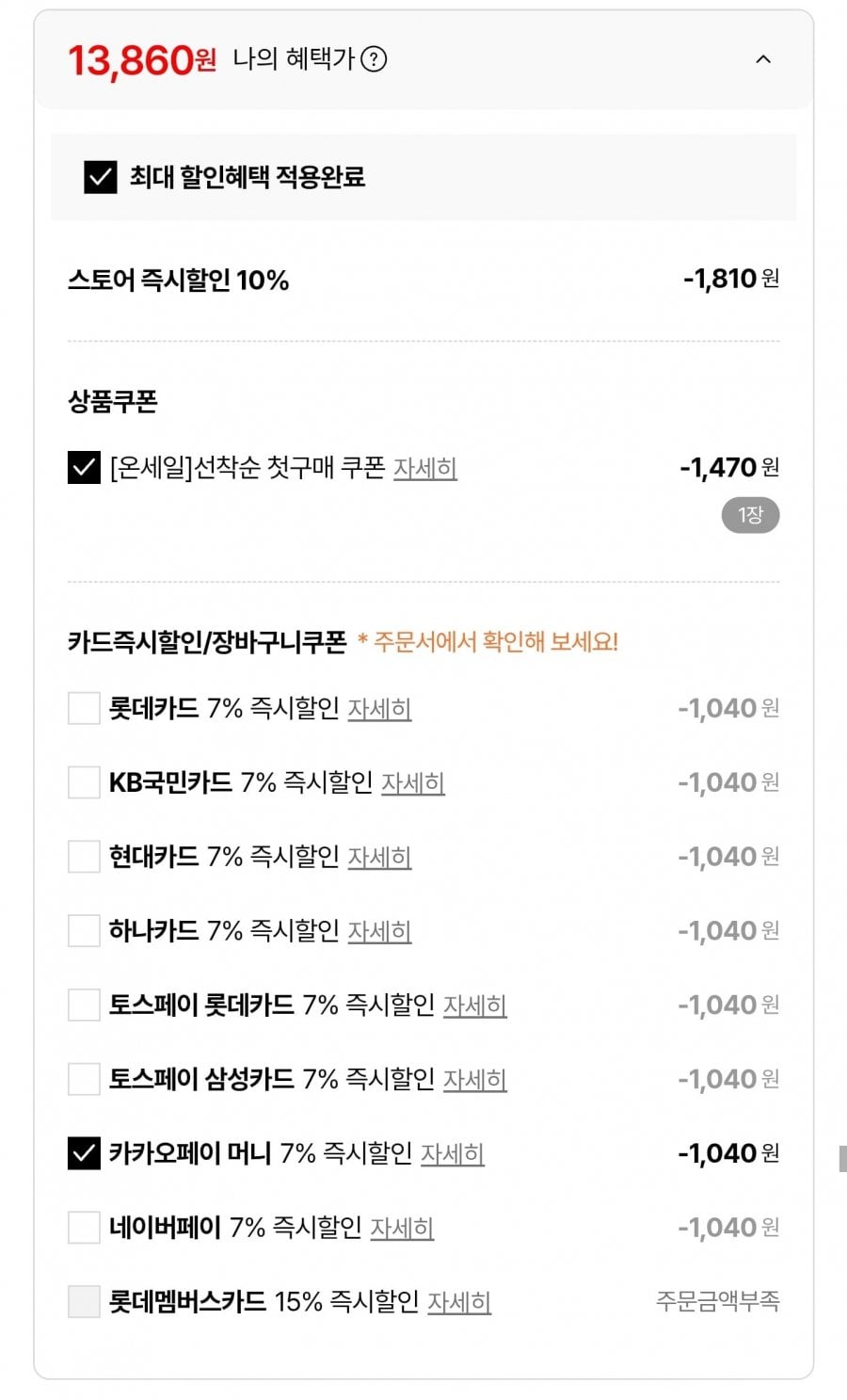Viewport: 847px width, 1400px height.
Task: Uncheck 카카오페이 머니 7% 즉시할인
Action: pos(84,1153)
